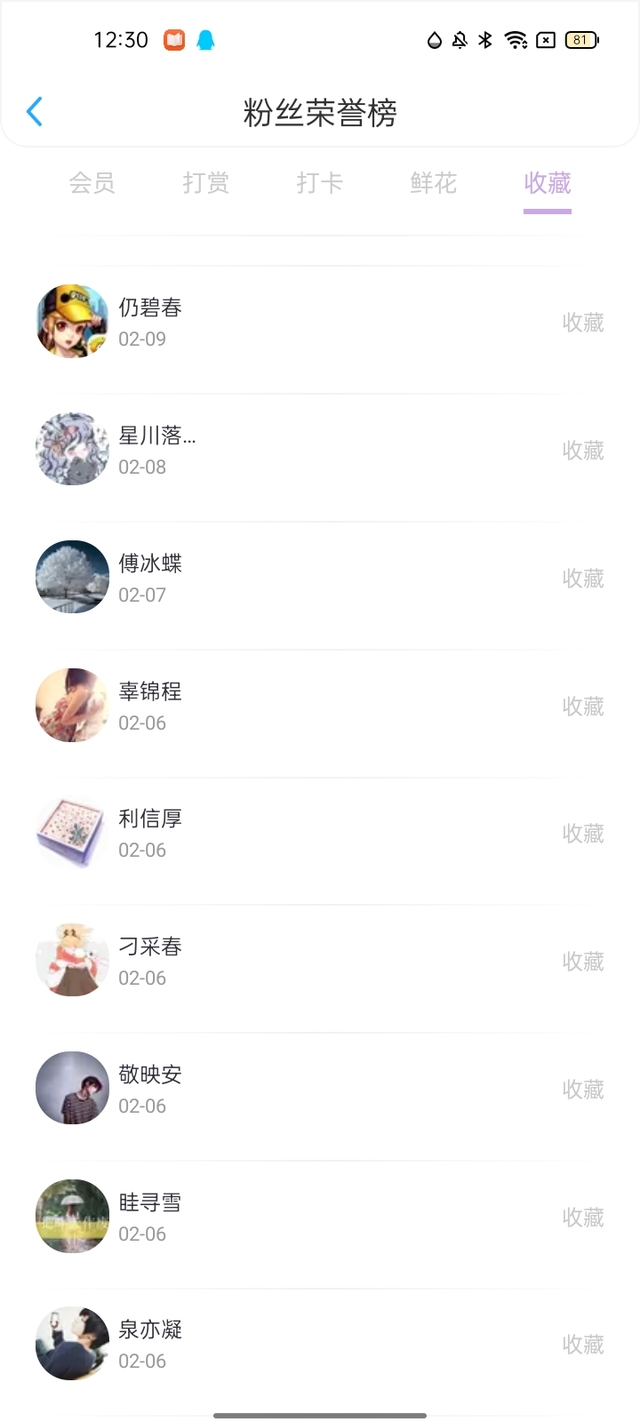640x1422 pixels.
Task: Select the 收藏 tab
Action: coord(548,183)
